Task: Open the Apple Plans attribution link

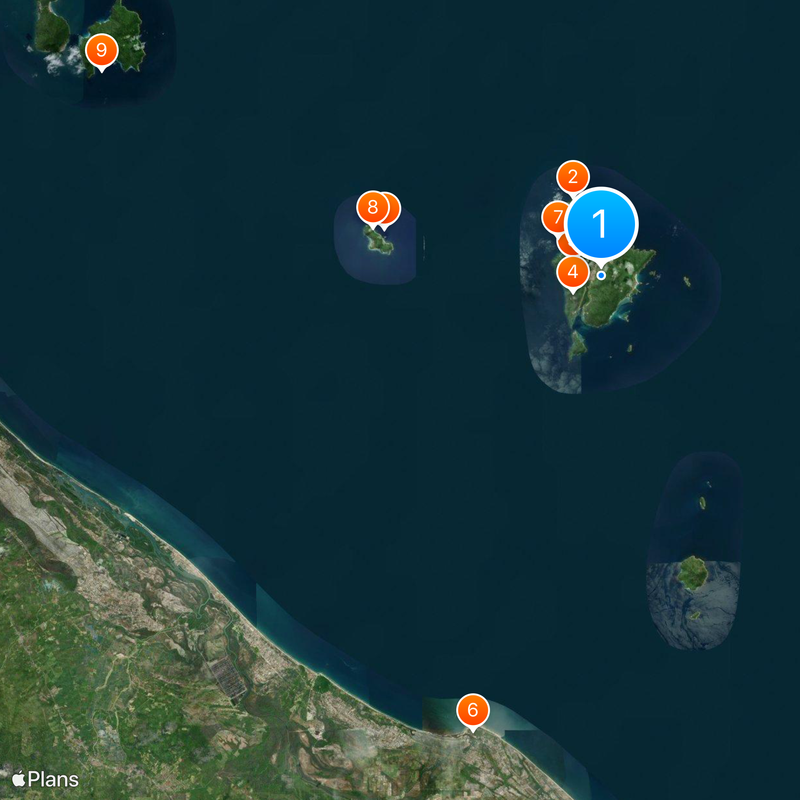Action: pyautogui.click(x=46, y=779)
